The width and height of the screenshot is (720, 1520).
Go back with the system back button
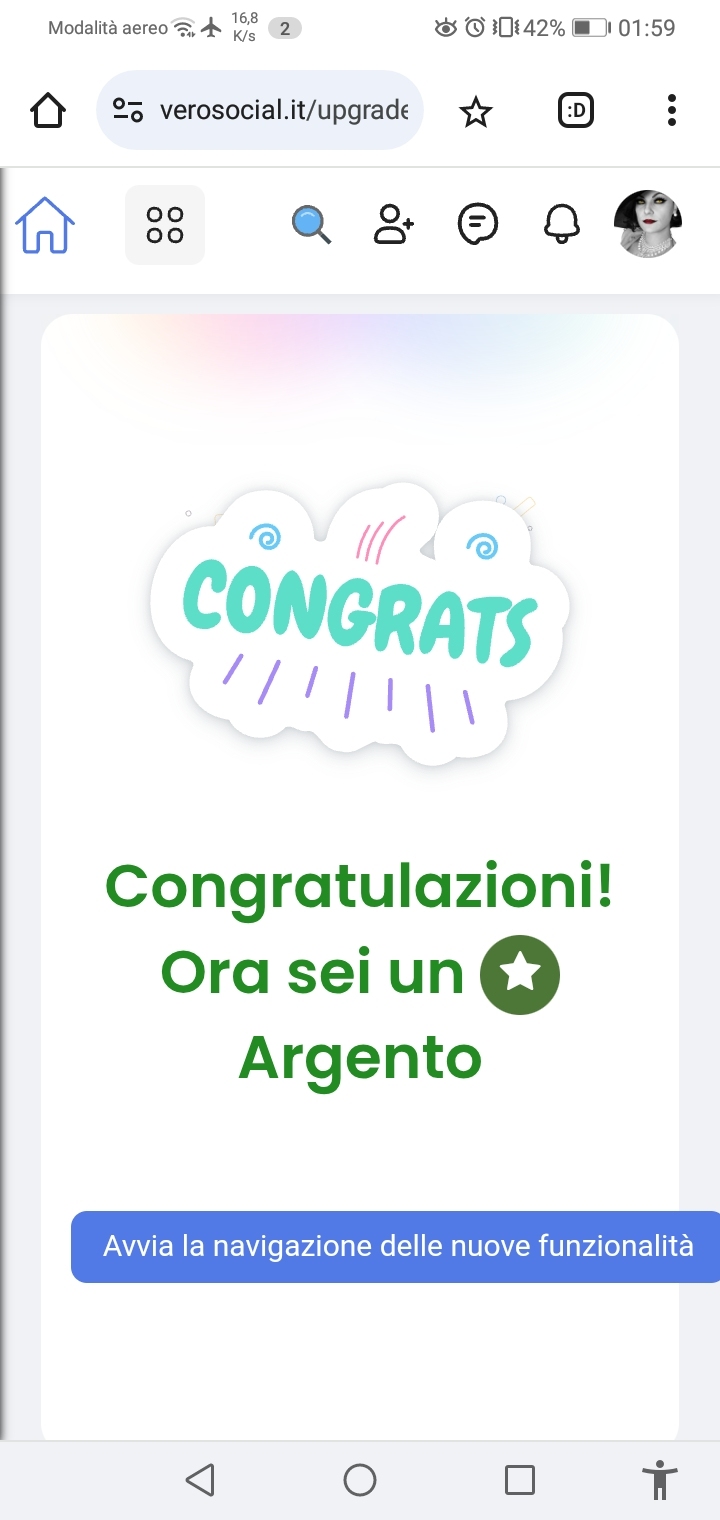coord(200,1480)
